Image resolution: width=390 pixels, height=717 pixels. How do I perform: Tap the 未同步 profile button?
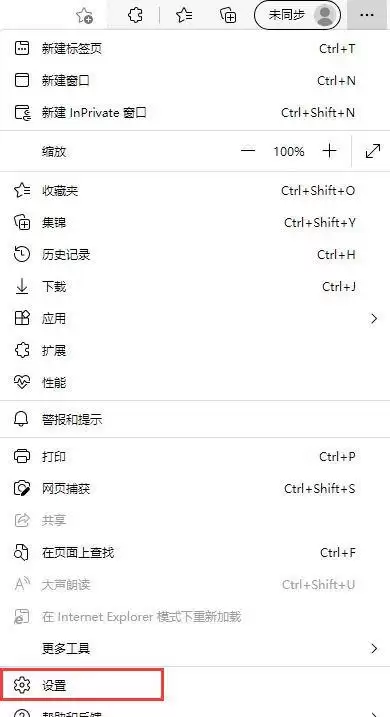pyautogui.click(x=297, y=15)
